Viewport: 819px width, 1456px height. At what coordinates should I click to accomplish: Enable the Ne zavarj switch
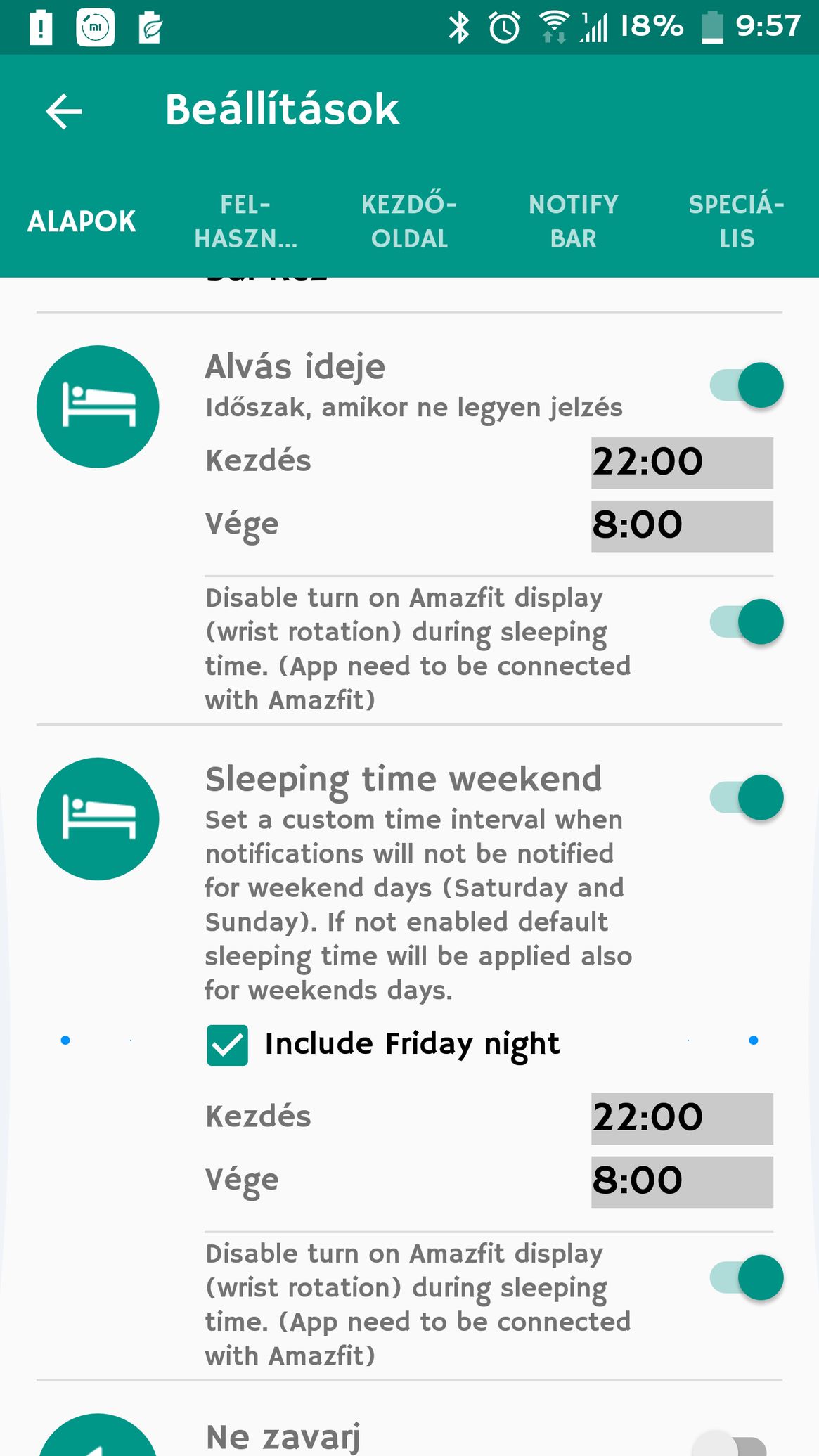coord(731,1445)
